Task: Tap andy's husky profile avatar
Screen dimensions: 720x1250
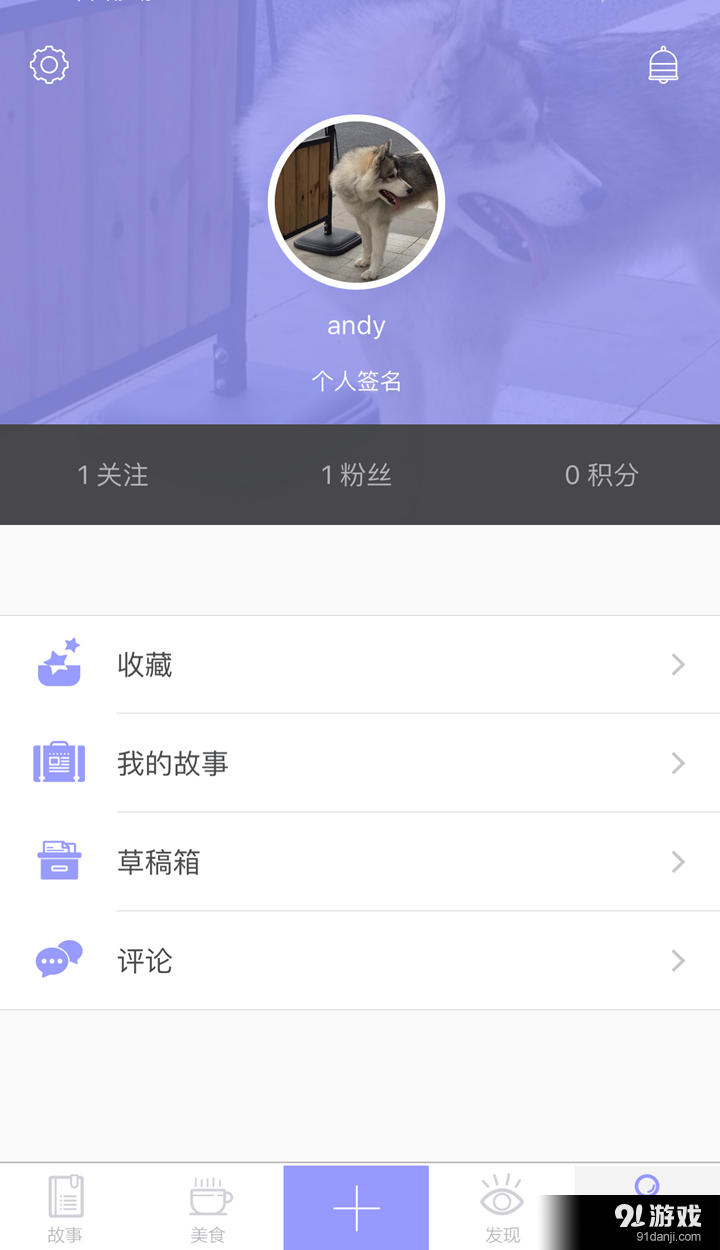Action: [x=356, y=201]
